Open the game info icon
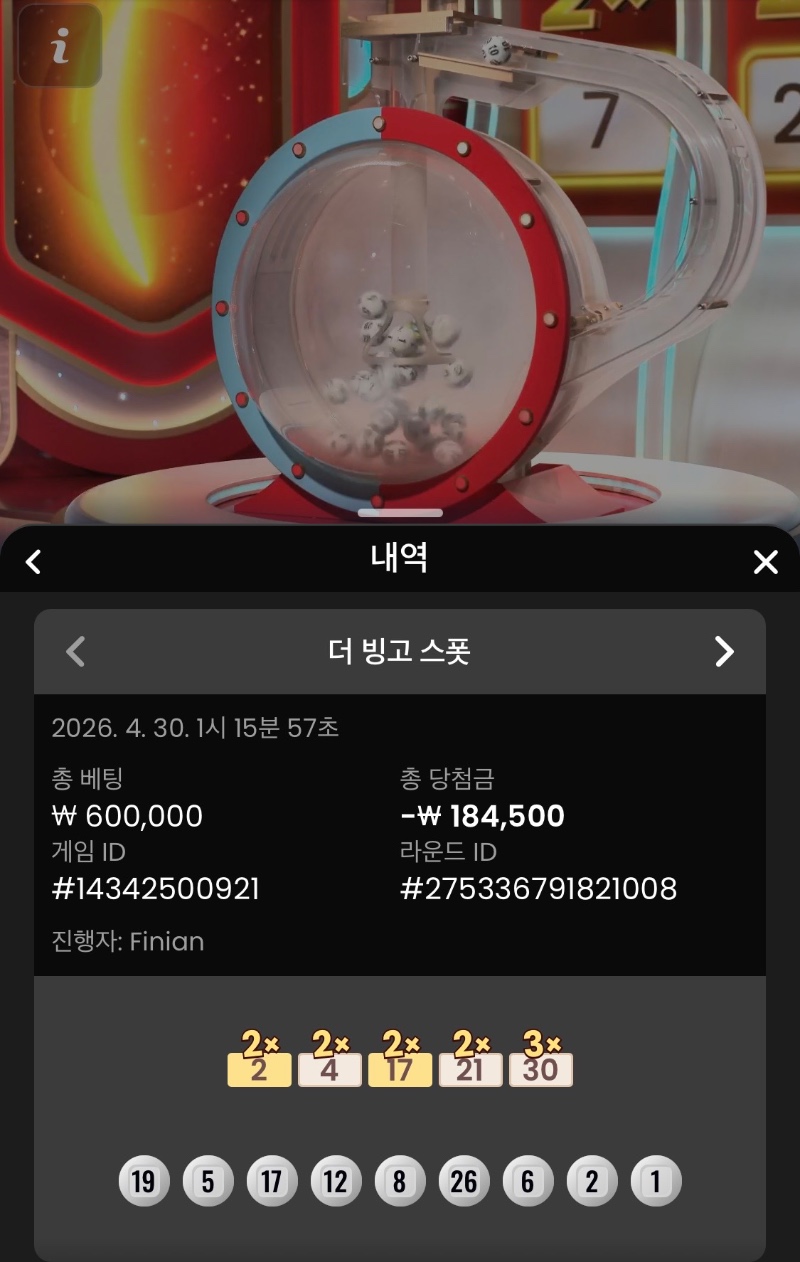800x1262 pixels. [60, 46]
